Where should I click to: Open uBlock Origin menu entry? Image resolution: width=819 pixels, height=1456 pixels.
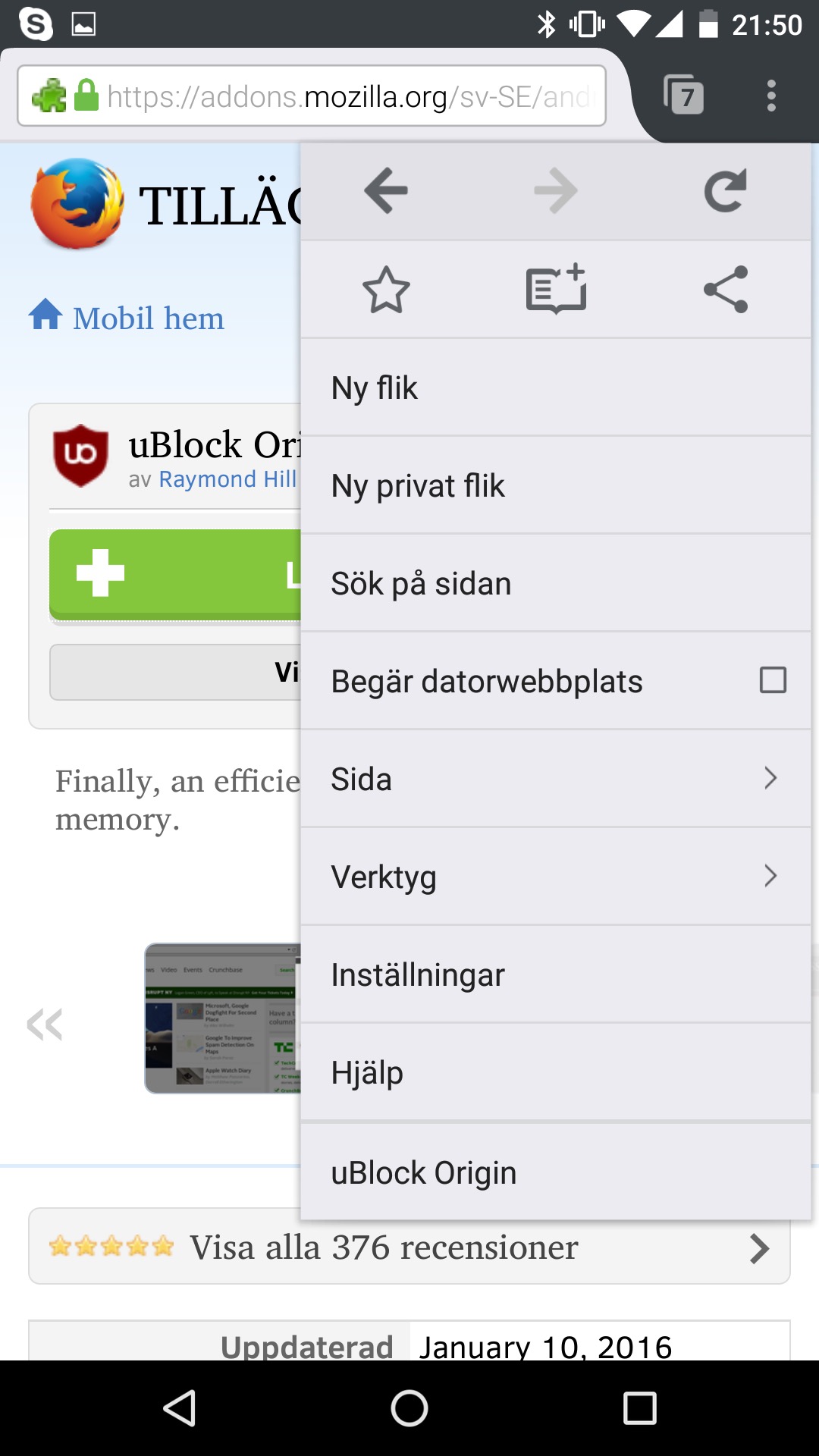tap(555, 1172)
